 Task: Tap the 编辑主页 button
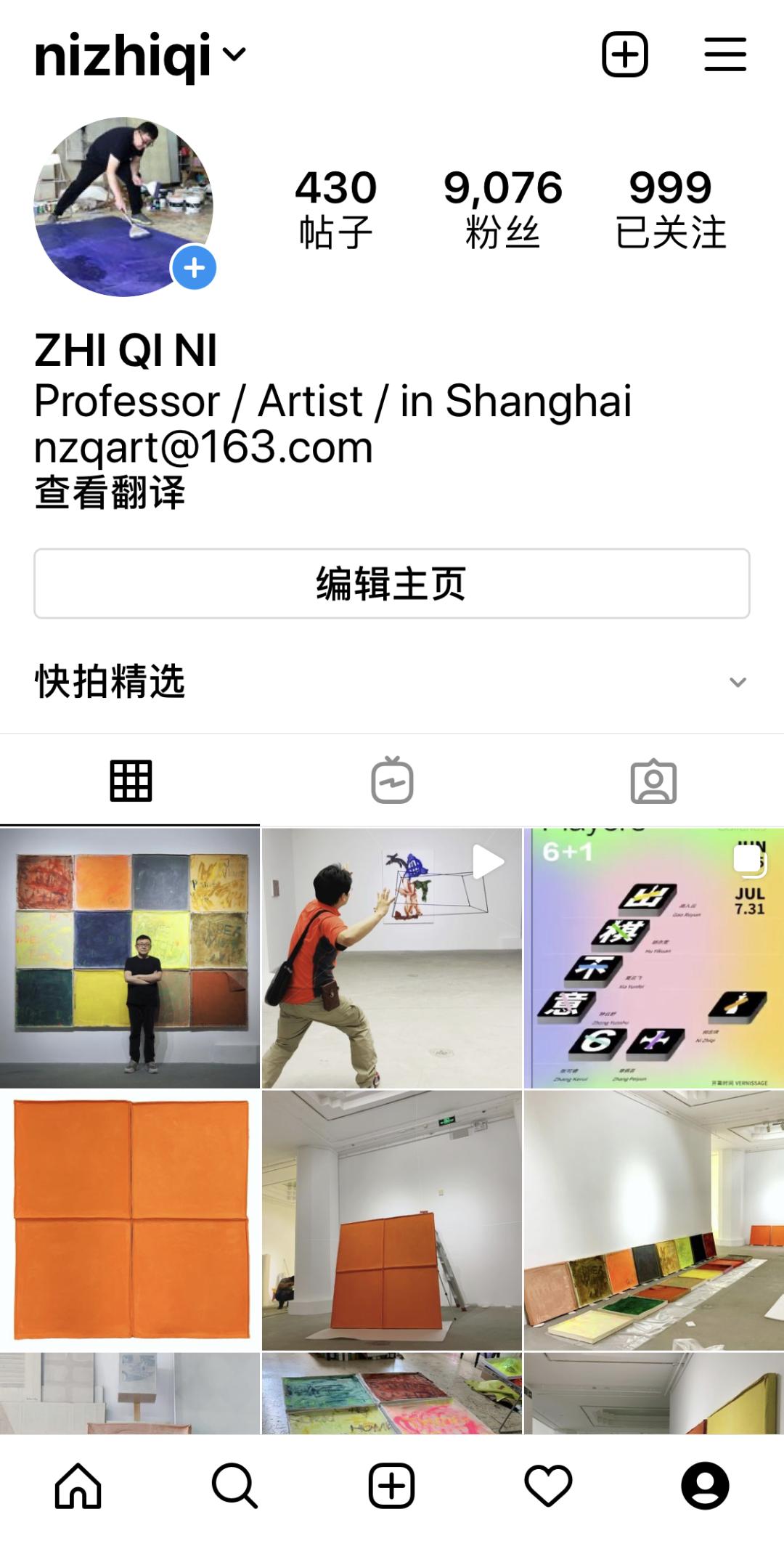coord(391,583)
